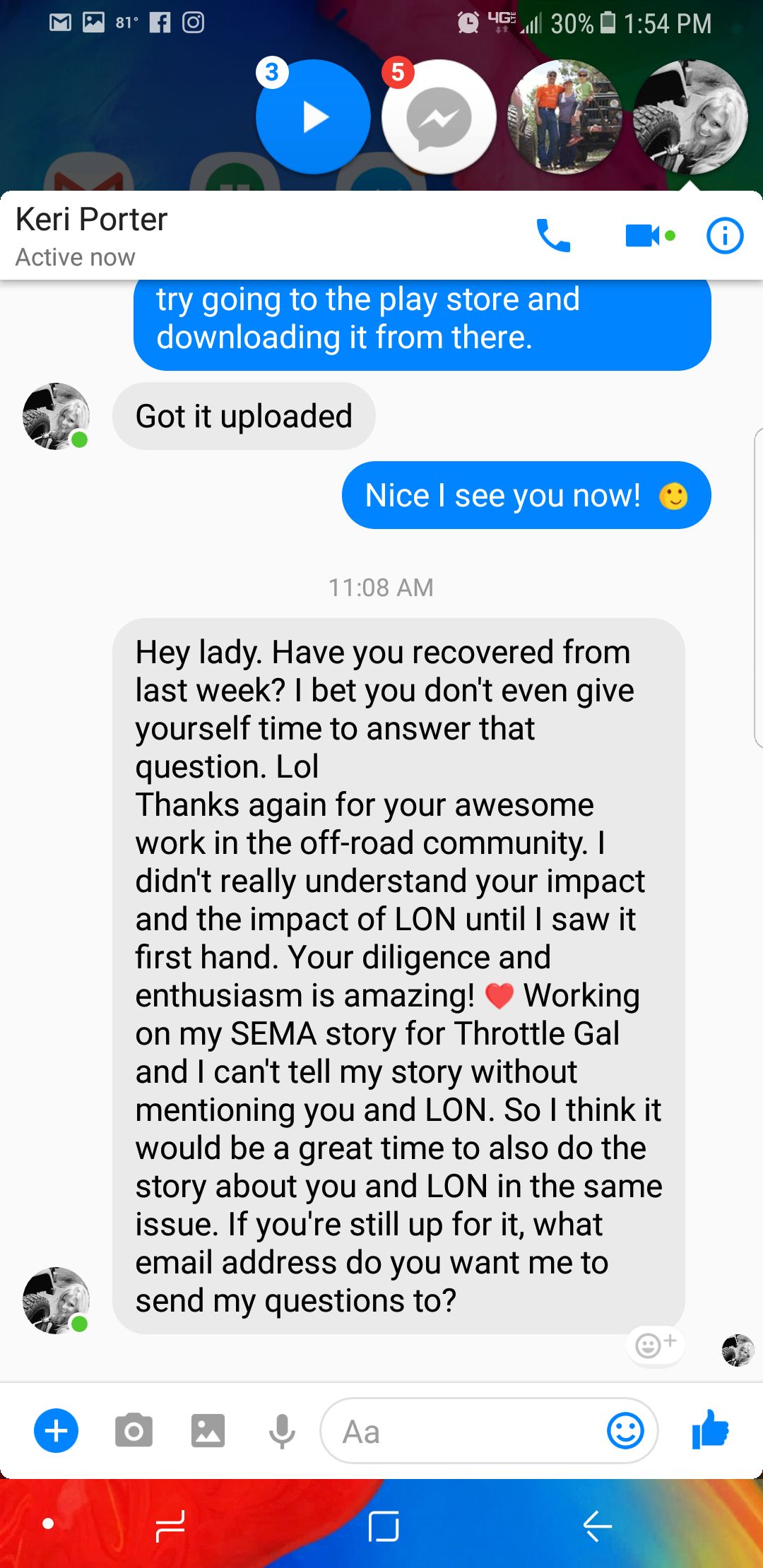
Task: Switch to the group photo chat head
Action: [x=564, y=117]
